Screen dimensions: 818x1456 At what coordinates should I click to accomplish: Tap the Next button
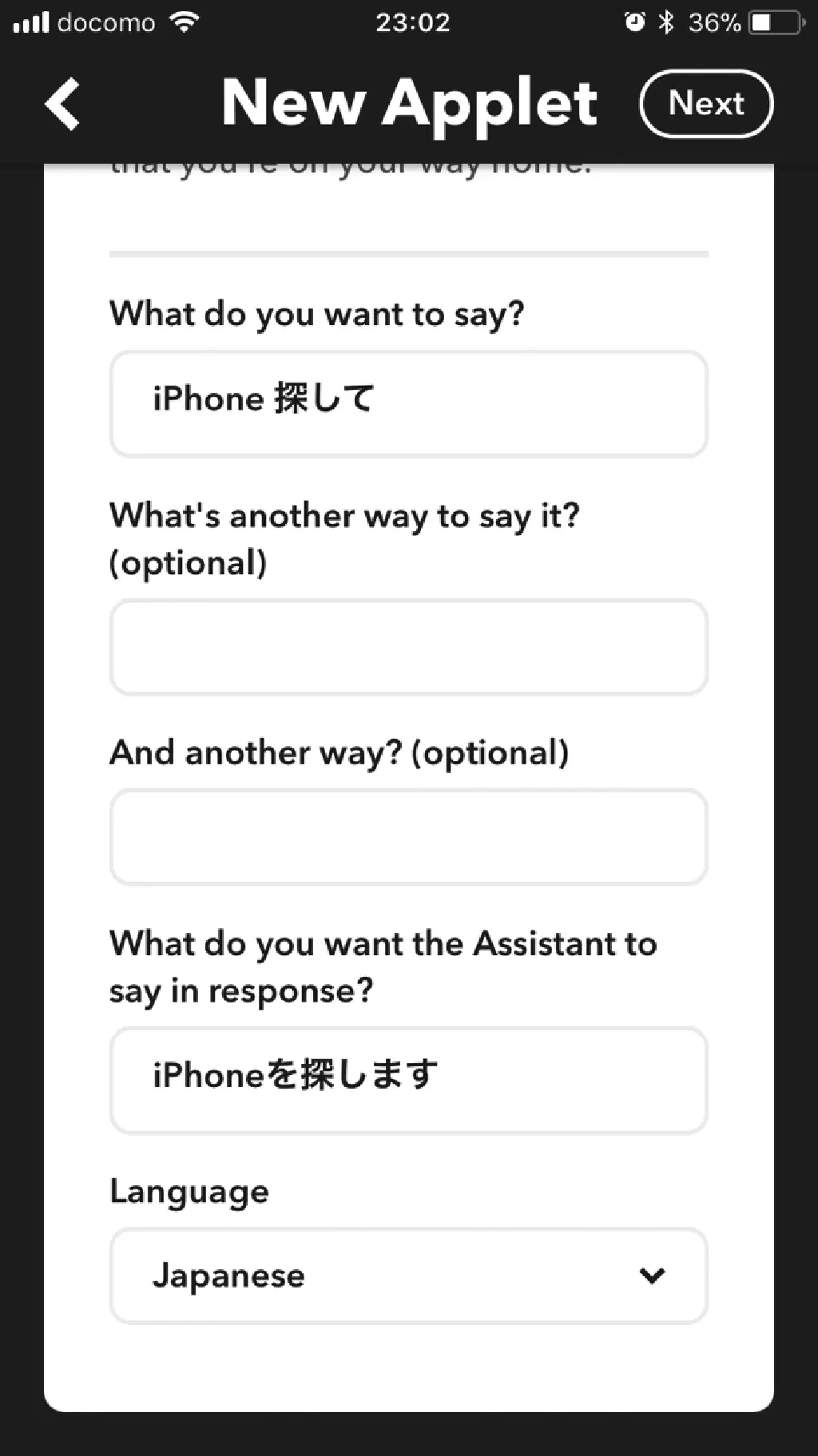706,104
